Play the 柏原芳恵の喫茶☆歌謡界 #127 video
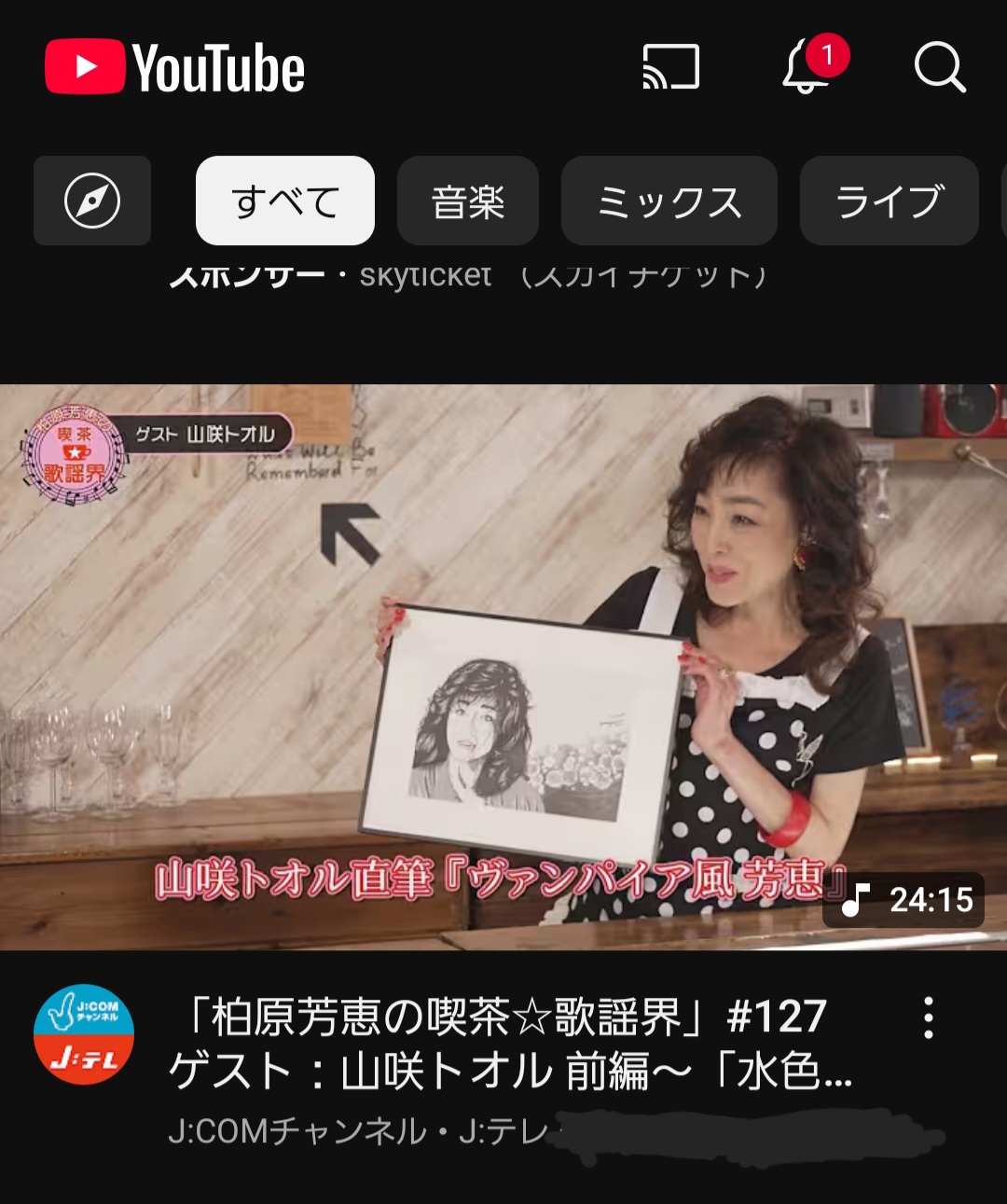Viewport: 1007px width, 1204px height. coord(504,667)
